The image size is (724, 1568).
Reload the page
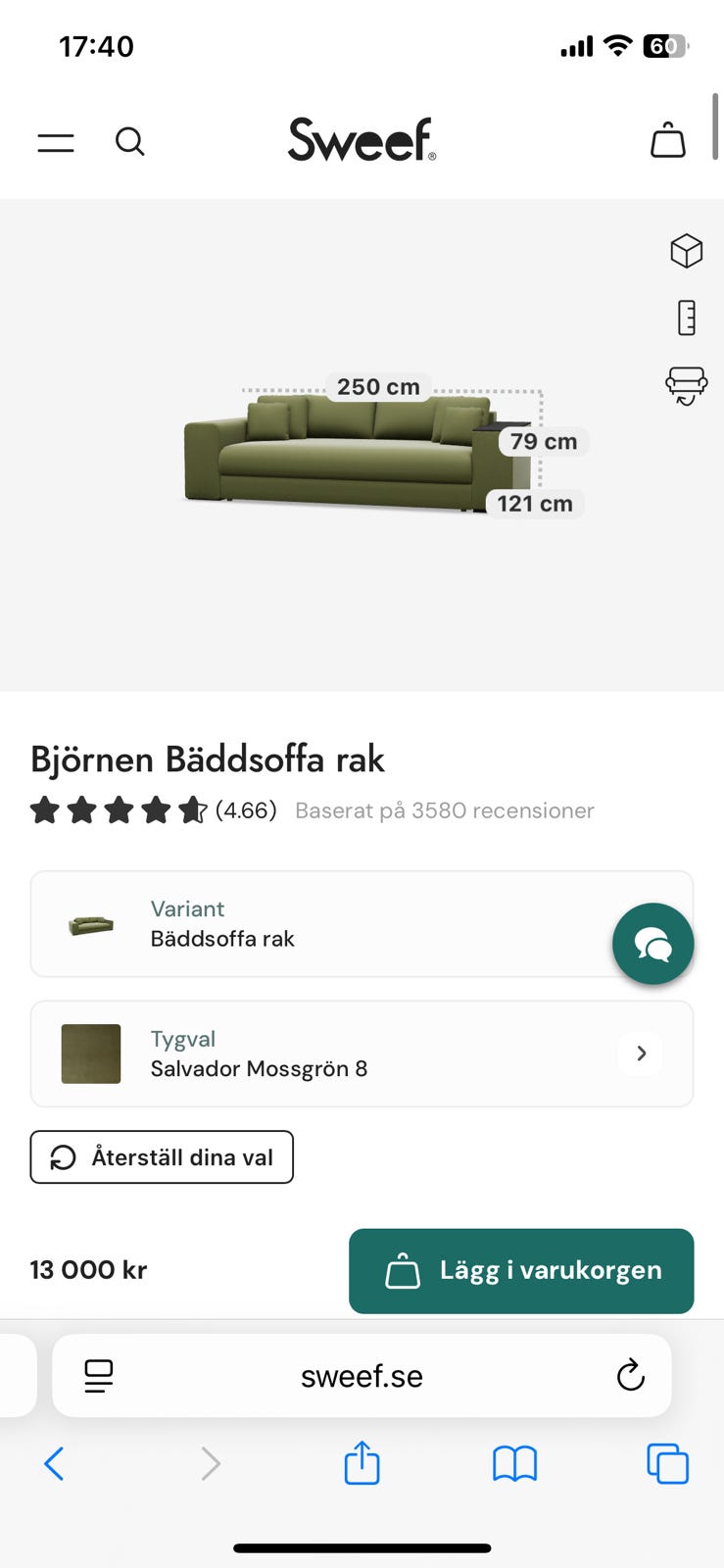[x=630, y=1376]
